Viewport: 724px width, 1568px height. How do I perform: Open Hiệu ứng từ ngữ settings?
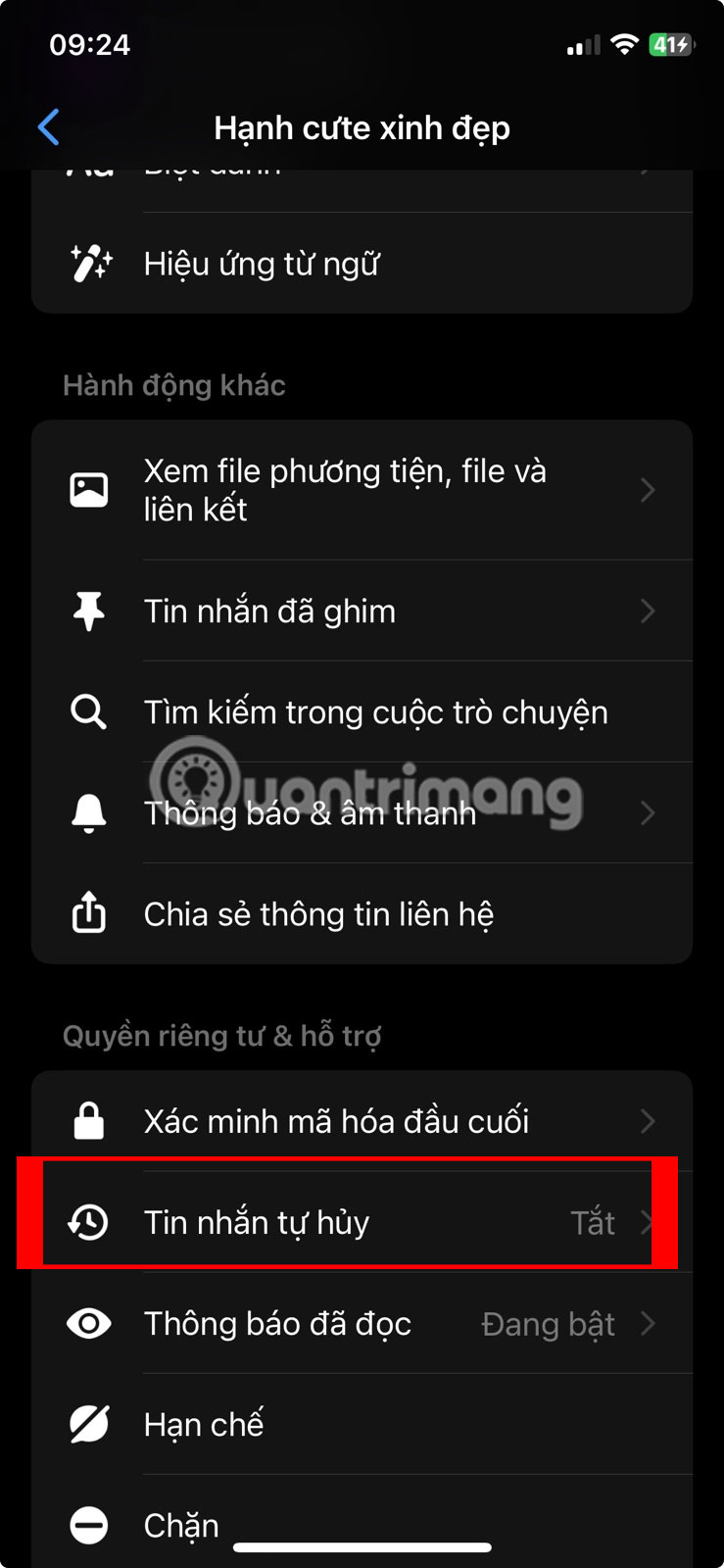point(361,264)
